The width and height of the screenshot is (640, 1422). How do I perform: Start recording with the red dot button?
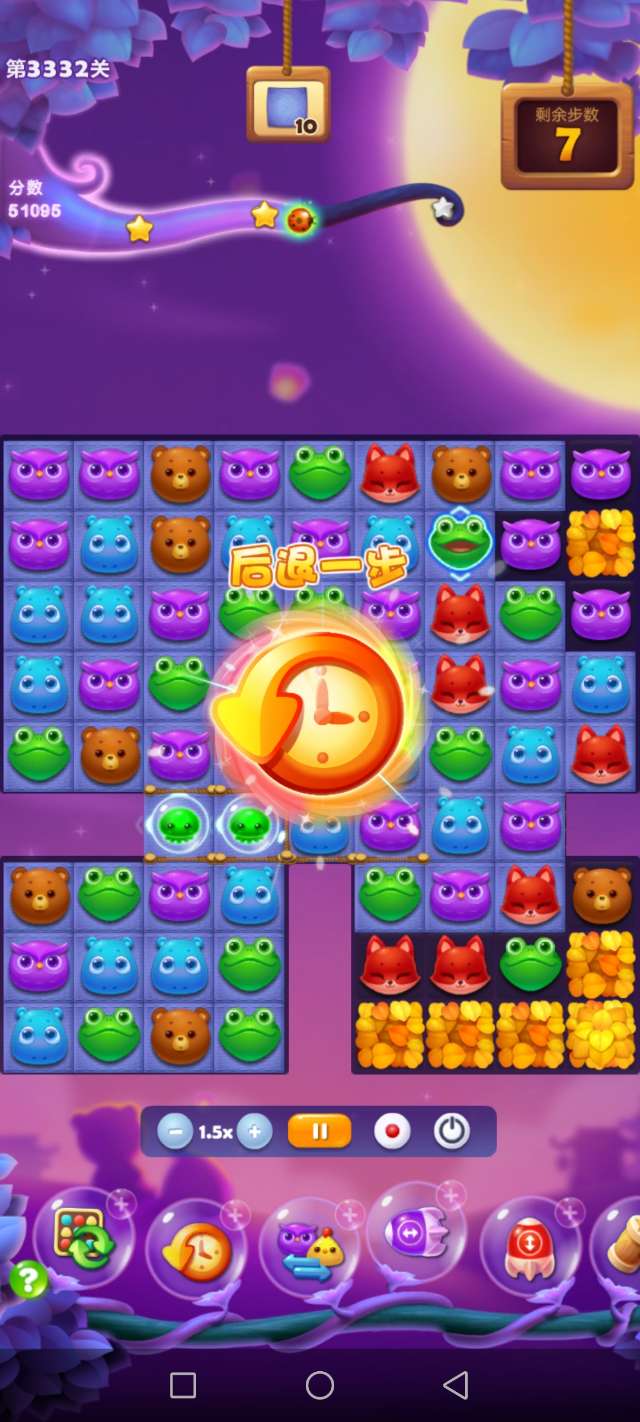tap(392, 1132)
